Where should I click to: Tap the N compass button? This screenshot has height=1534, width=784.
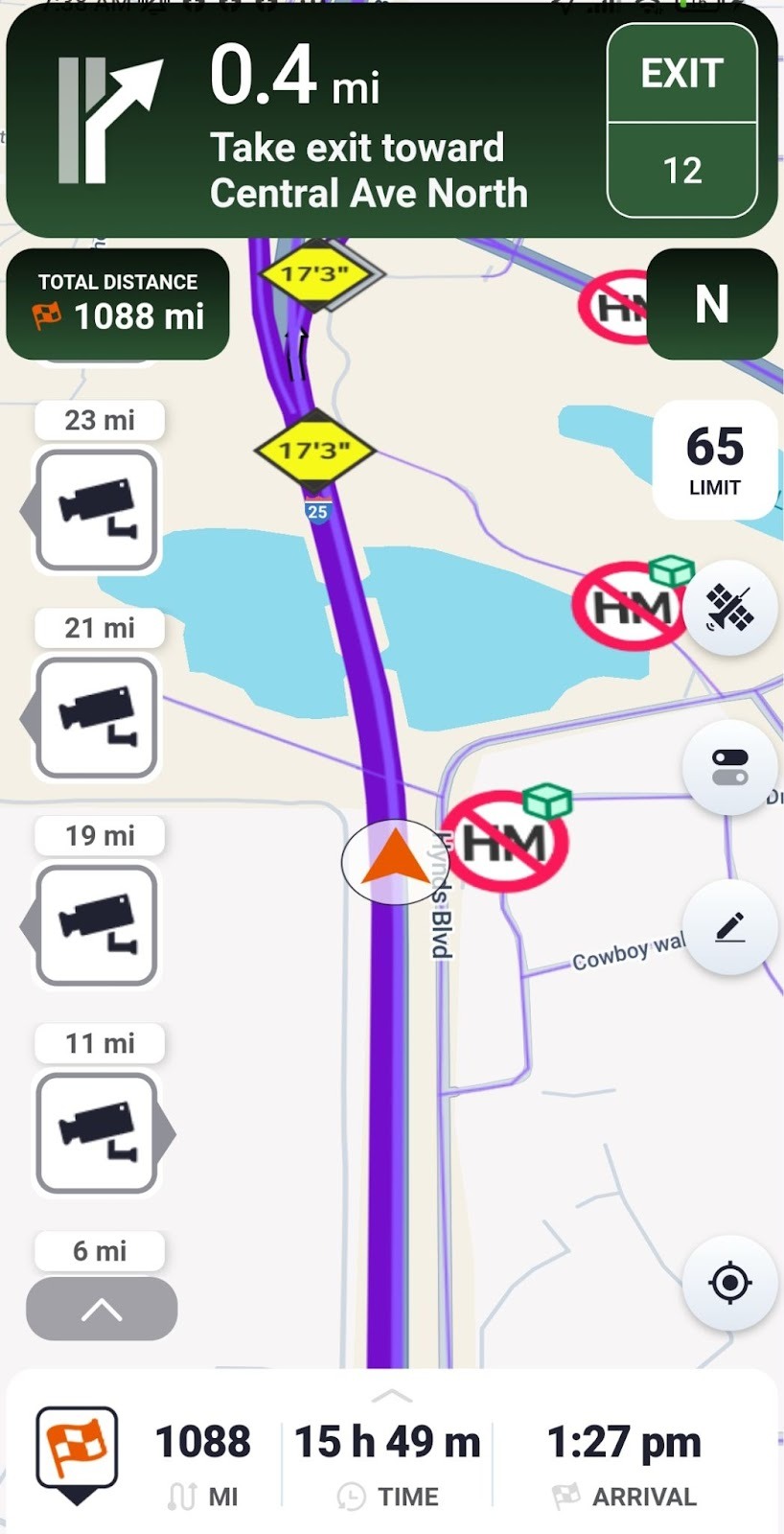coord(711,305)
